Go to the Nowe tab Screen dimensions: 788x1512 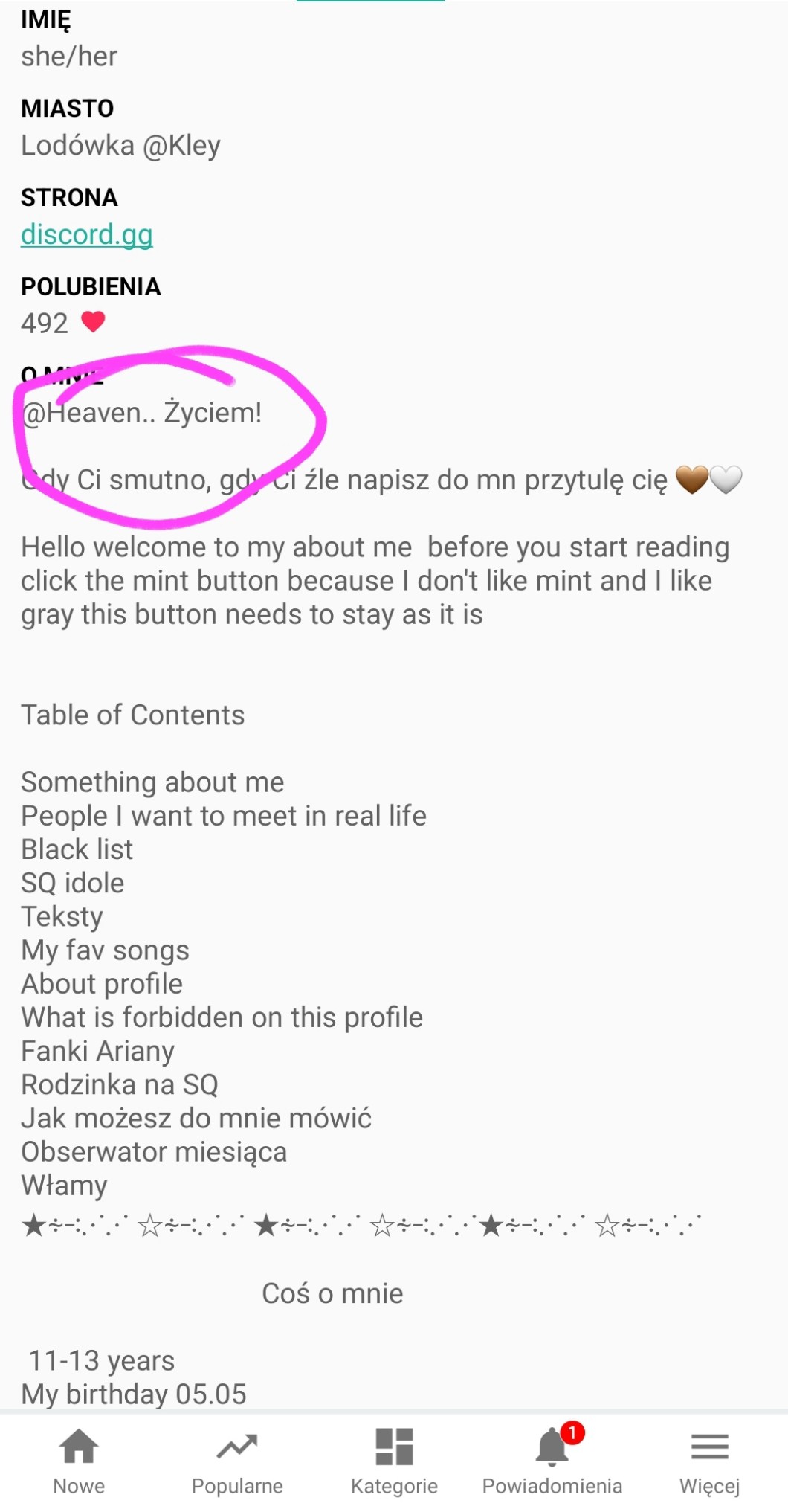click(x=79, y=1461)
